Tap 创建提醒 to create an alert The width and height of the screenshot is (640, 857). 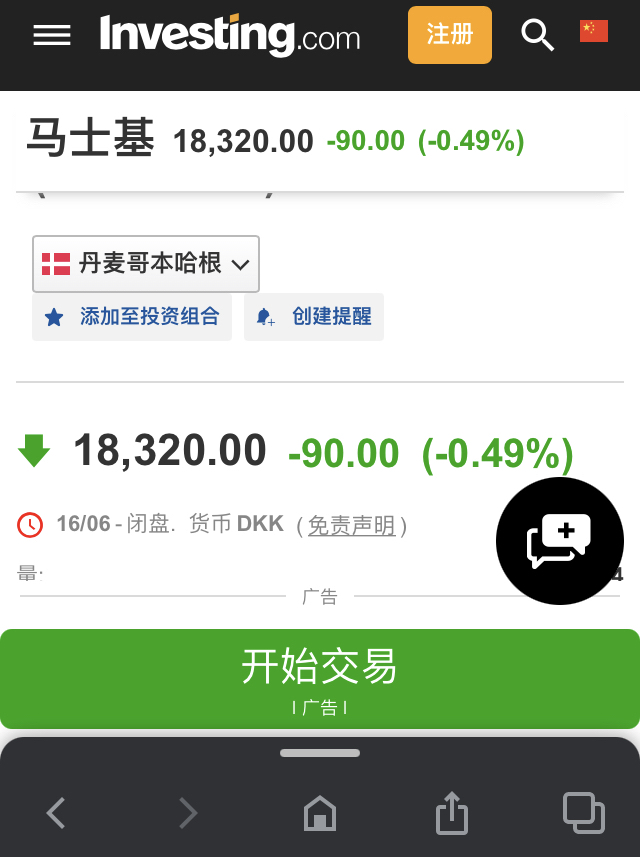pyautogui.click(x=314, y=317)
